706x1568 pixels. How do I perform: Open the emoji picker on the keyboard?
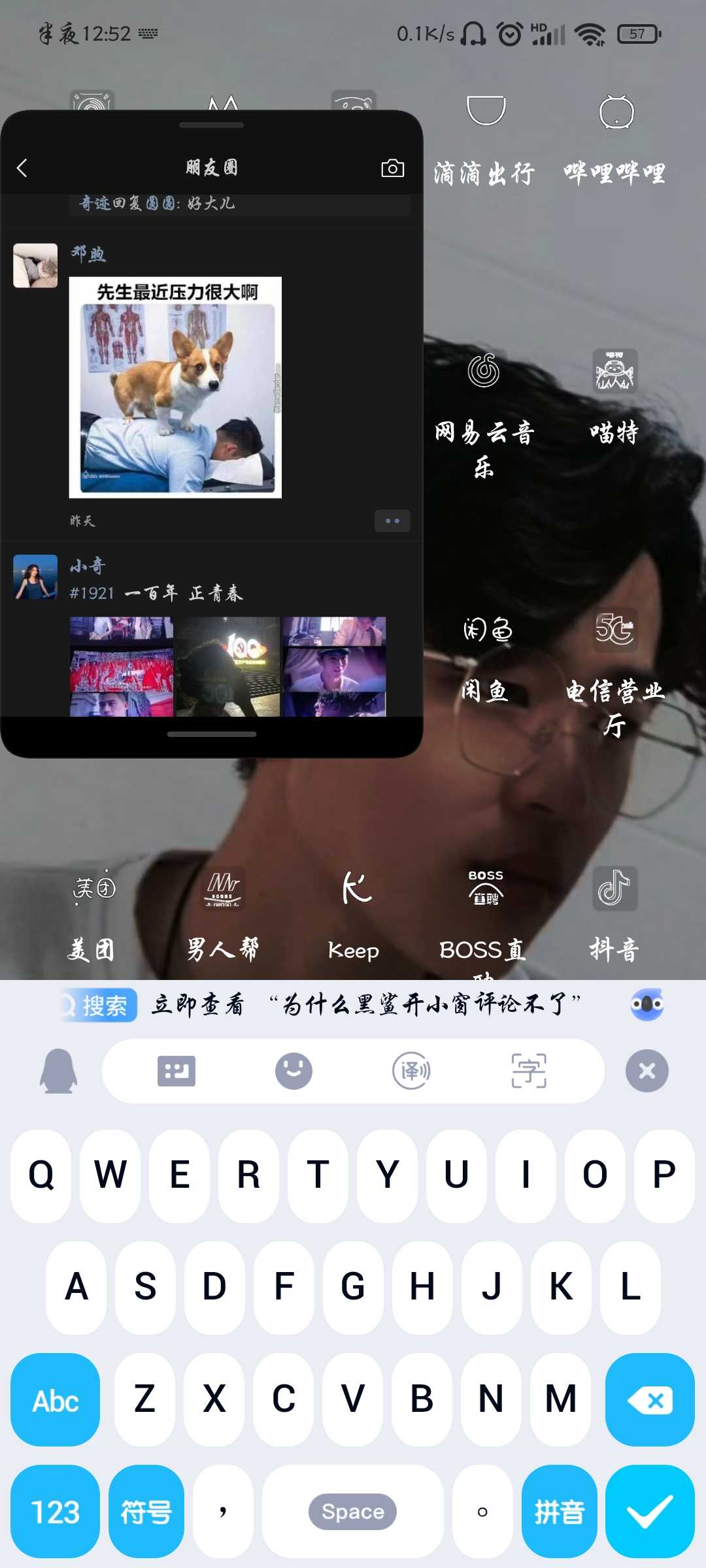tap(294, 1071)
